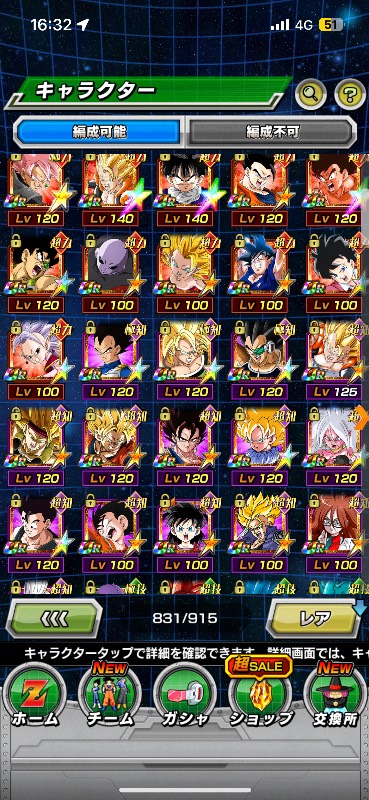This screenshot has width=369, height=800.
Task: Go to ホーム in bottom menu
Action: 34,696
